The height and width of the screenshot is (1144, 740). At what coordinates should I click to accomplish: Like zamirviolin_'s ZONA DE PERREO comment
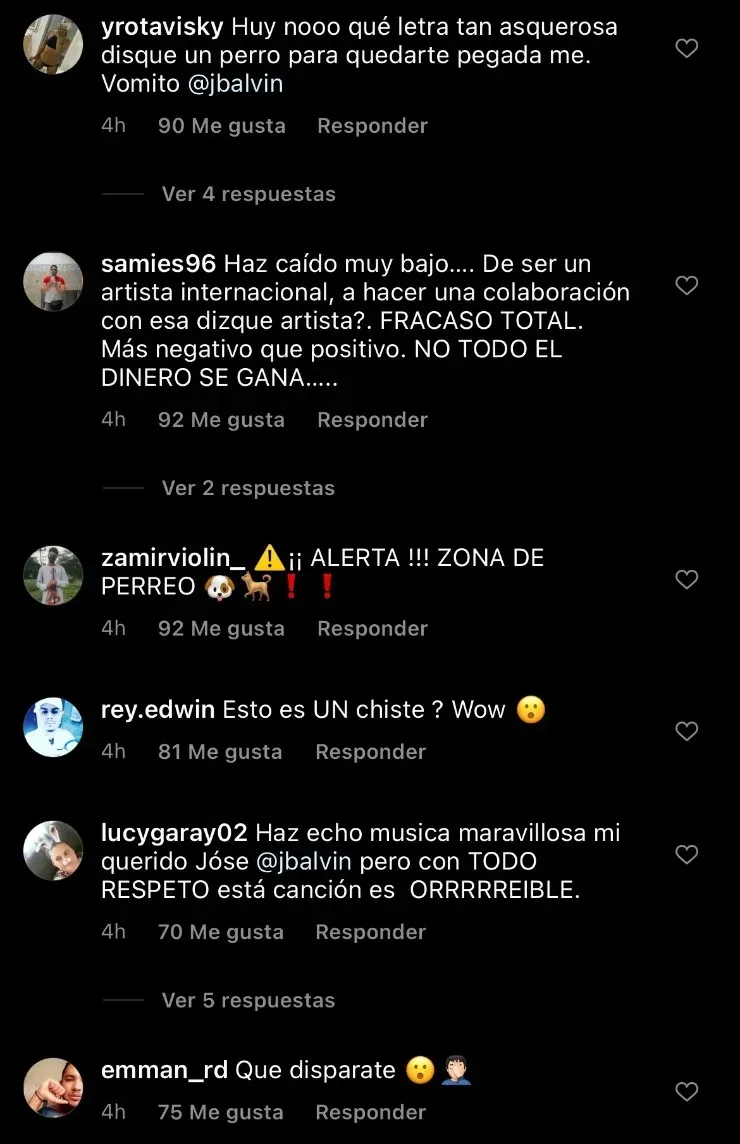(687, 579)
